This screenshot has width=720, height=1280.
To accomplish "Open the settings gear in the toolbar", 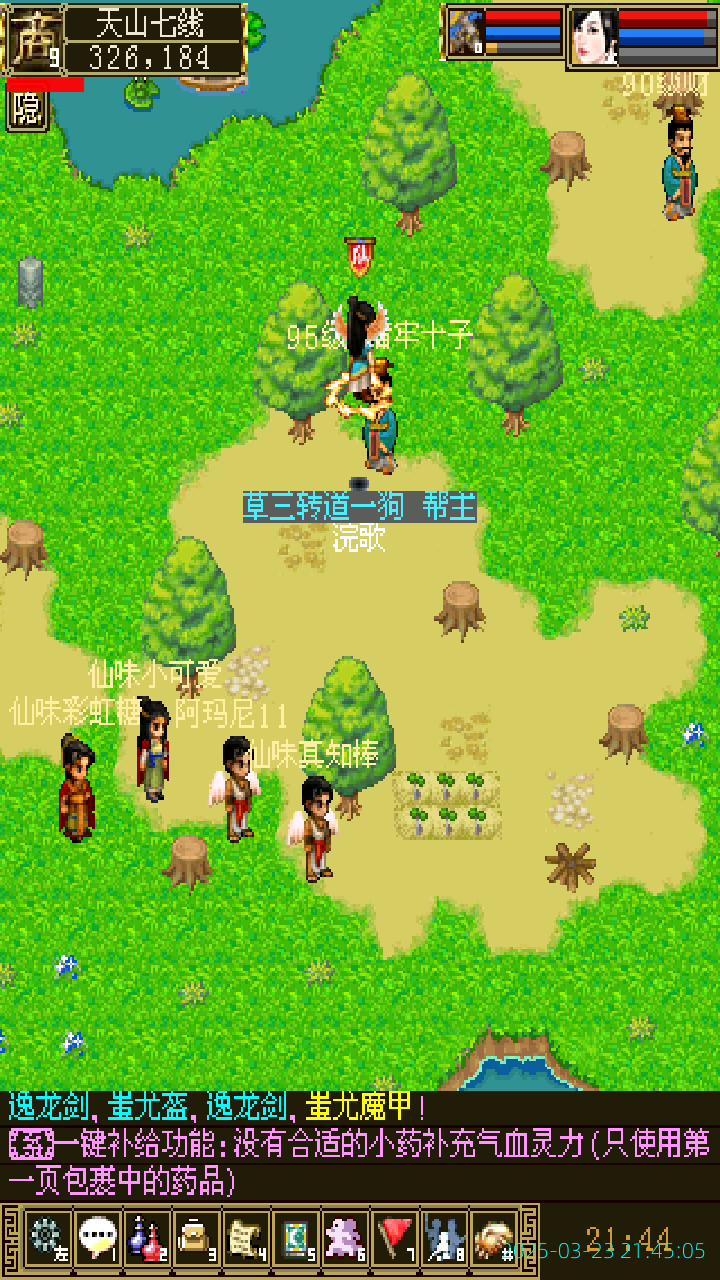I will point(46,1240).
